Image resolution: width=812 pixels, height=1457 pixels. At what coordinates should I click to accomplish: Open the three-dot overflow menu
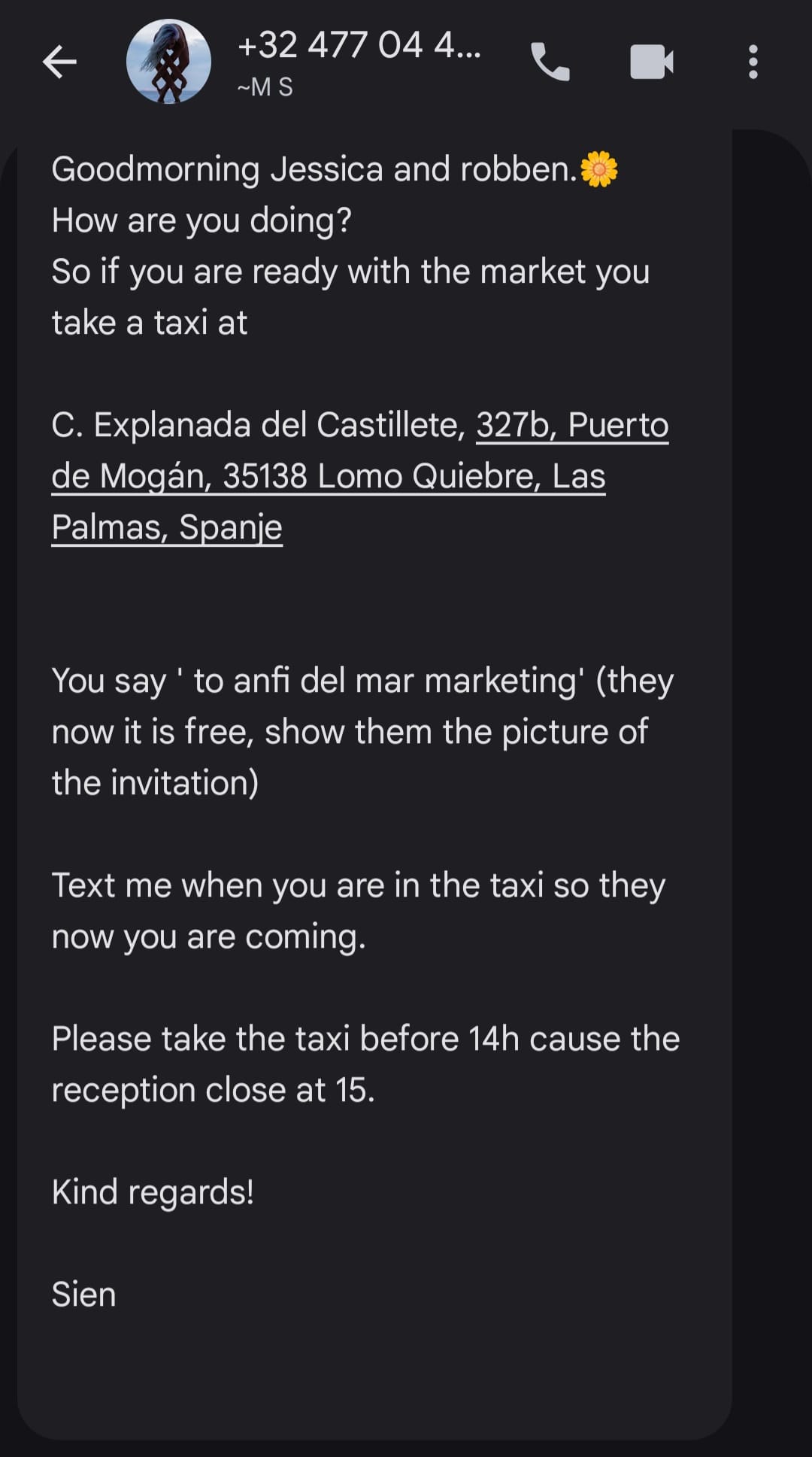click(x=753, y=62)
